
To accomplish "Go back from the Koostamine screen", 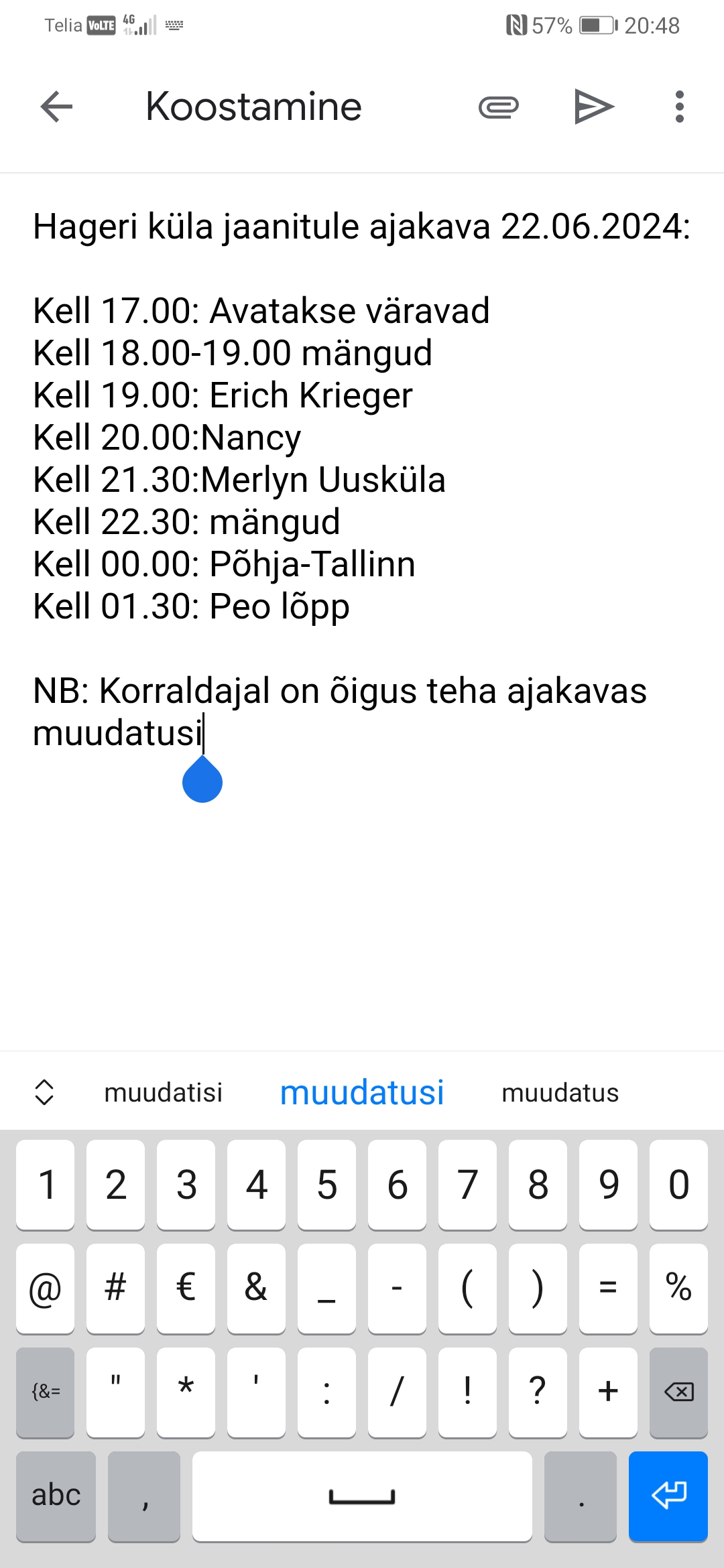I will (56, 107).
